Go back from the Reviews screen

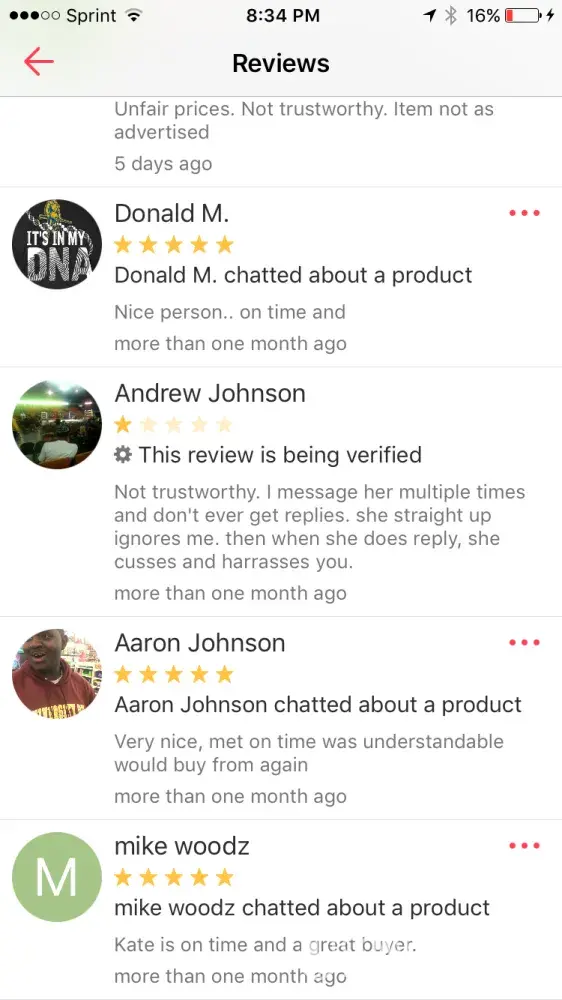[39, 62]
